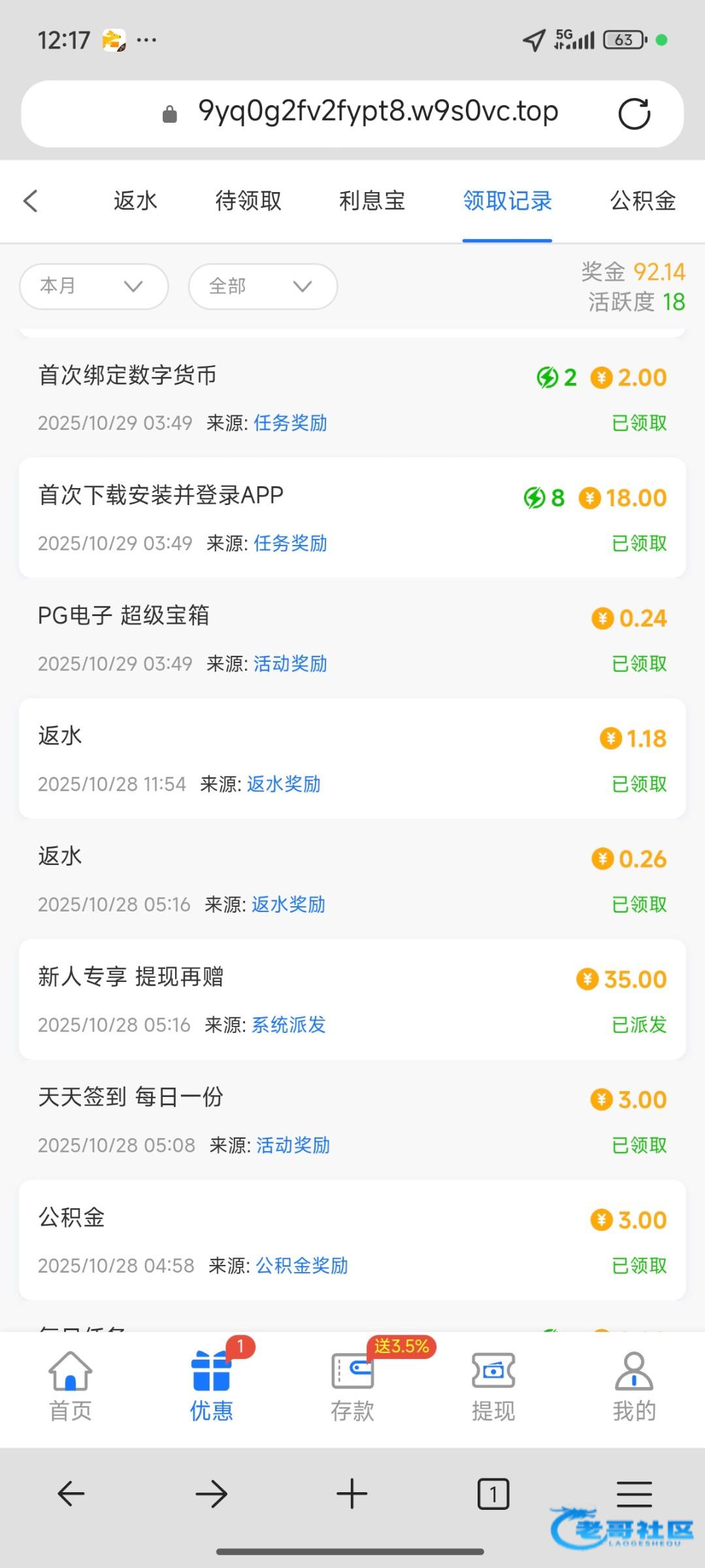The image size is (705, 1568).
Task: Tap the browser address bar URL
Action: pos(378,112)
